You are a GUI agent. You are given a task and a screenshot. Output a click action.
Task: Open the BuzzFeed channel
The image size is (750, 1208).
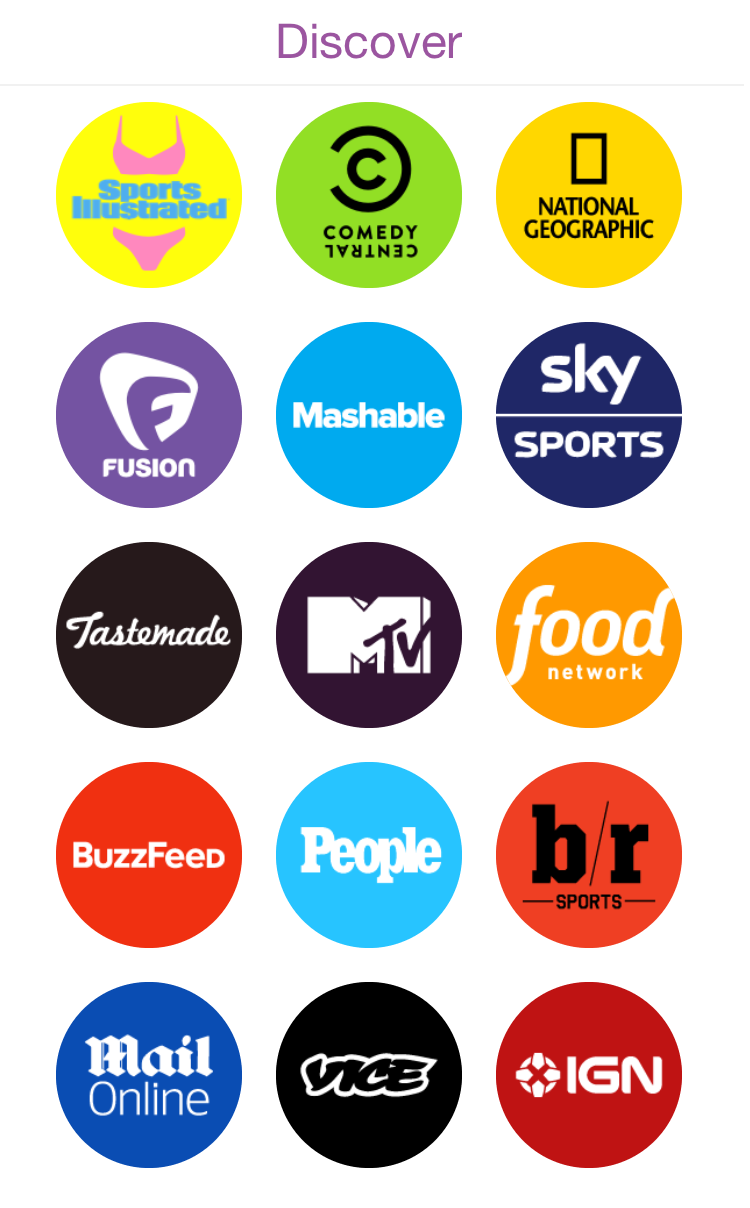pos(149,855)
